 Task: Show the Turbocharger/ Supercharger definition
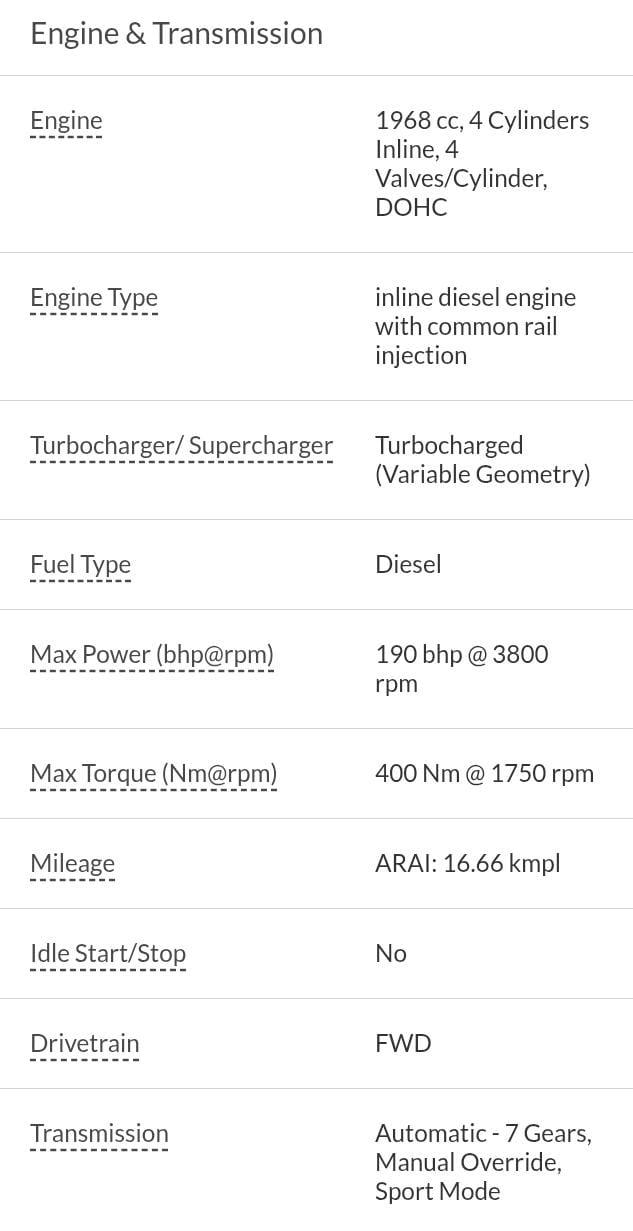[181, 446]
